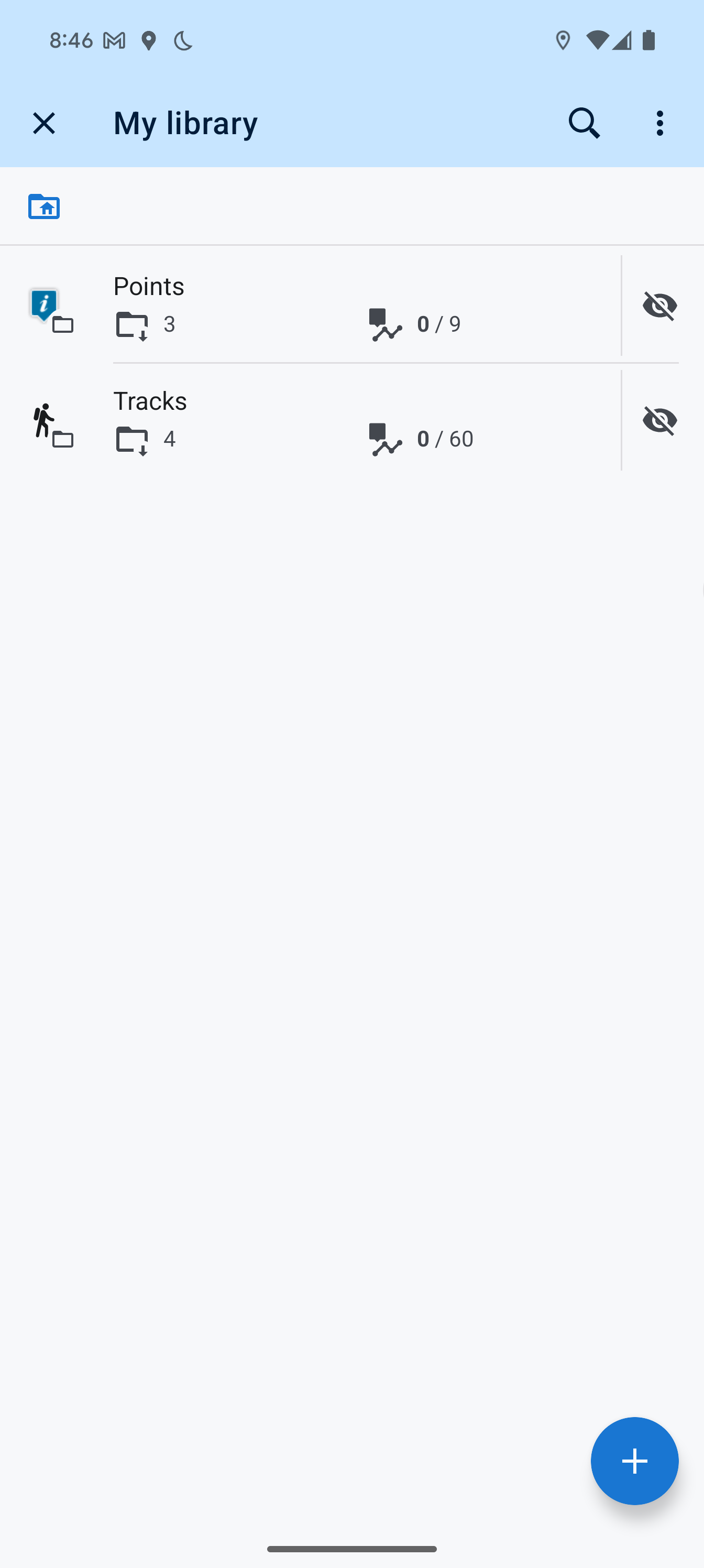Open the more options overflow menu
Screen dimensions: 704x1568
660,123
